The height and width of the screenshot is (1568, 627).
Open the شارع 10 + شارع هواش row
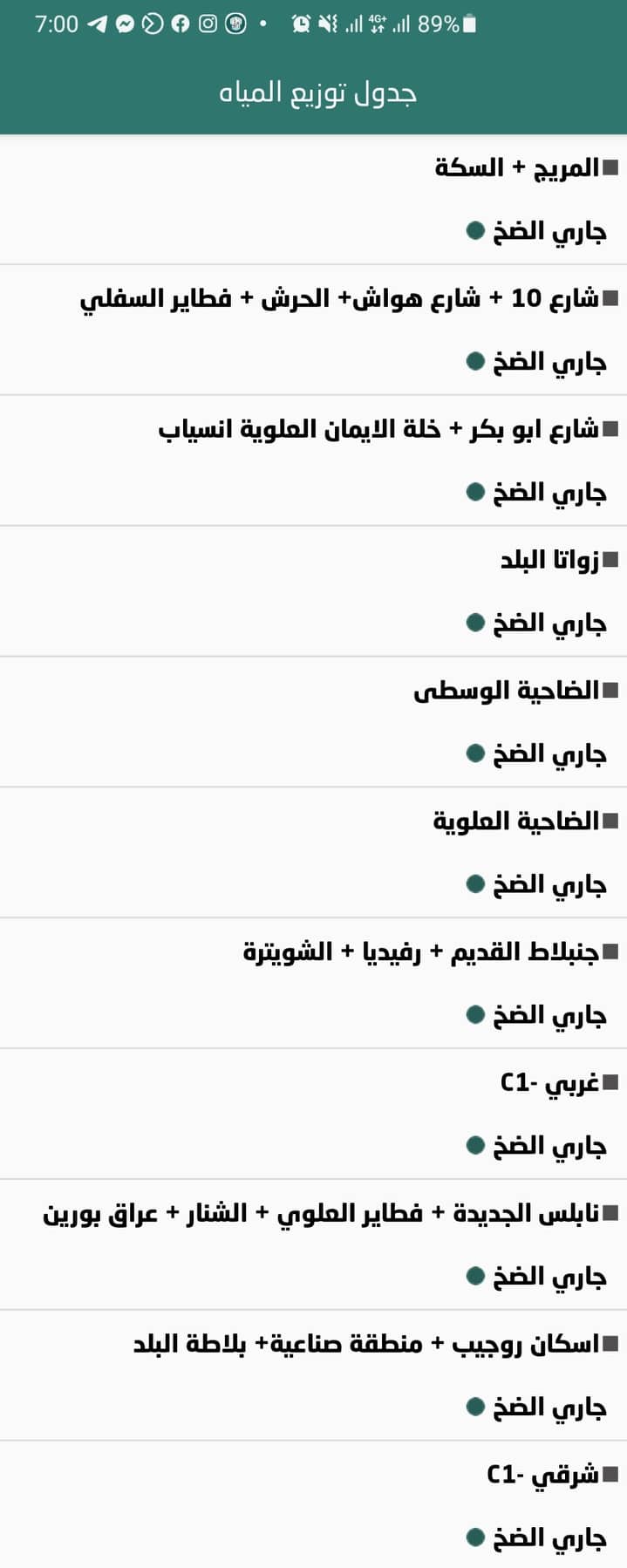coord(340,298)
